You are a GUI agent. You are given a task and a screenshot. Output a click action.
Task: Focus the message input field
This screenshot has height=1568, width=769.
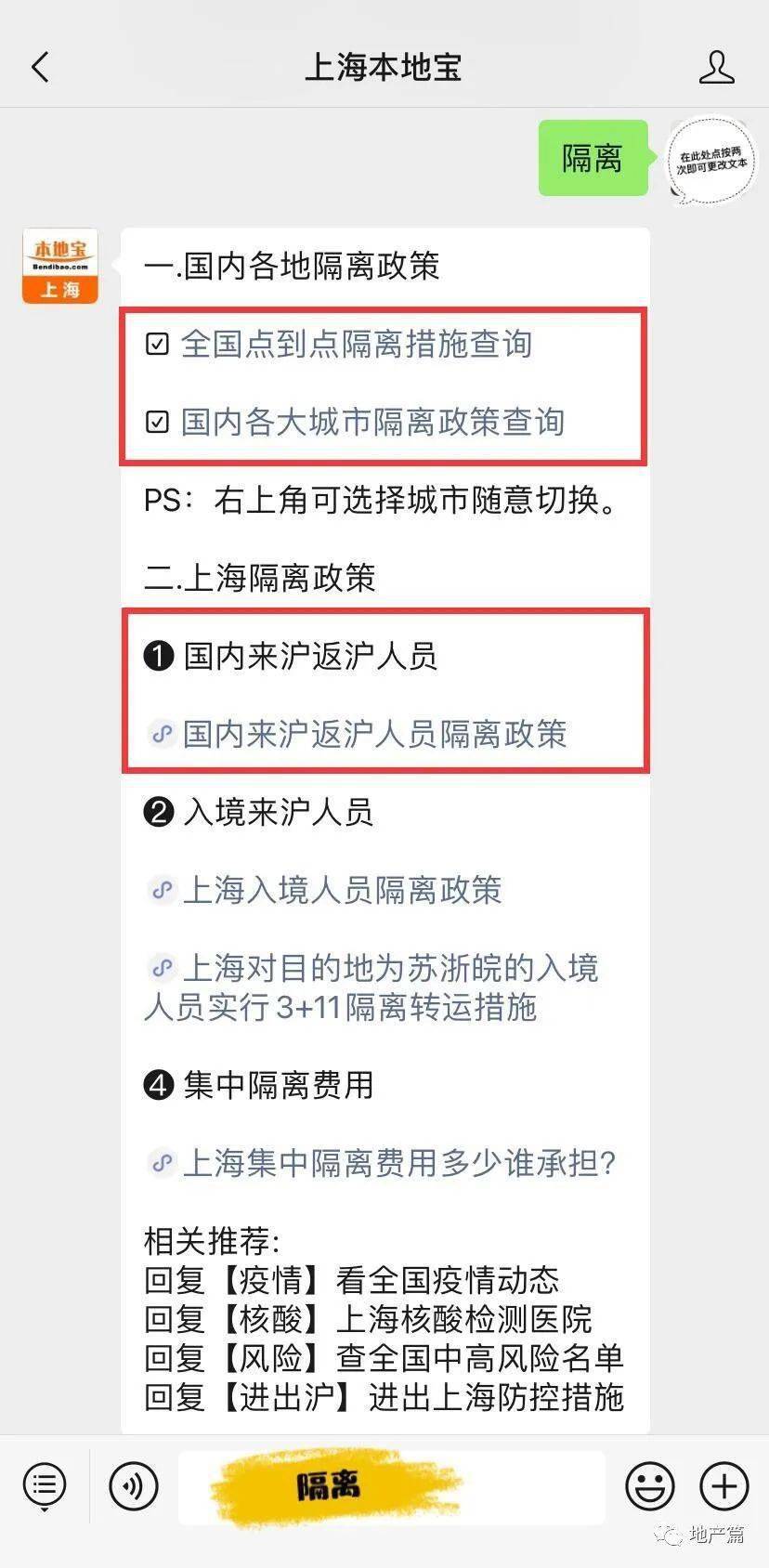click(x=390, y=1486)
